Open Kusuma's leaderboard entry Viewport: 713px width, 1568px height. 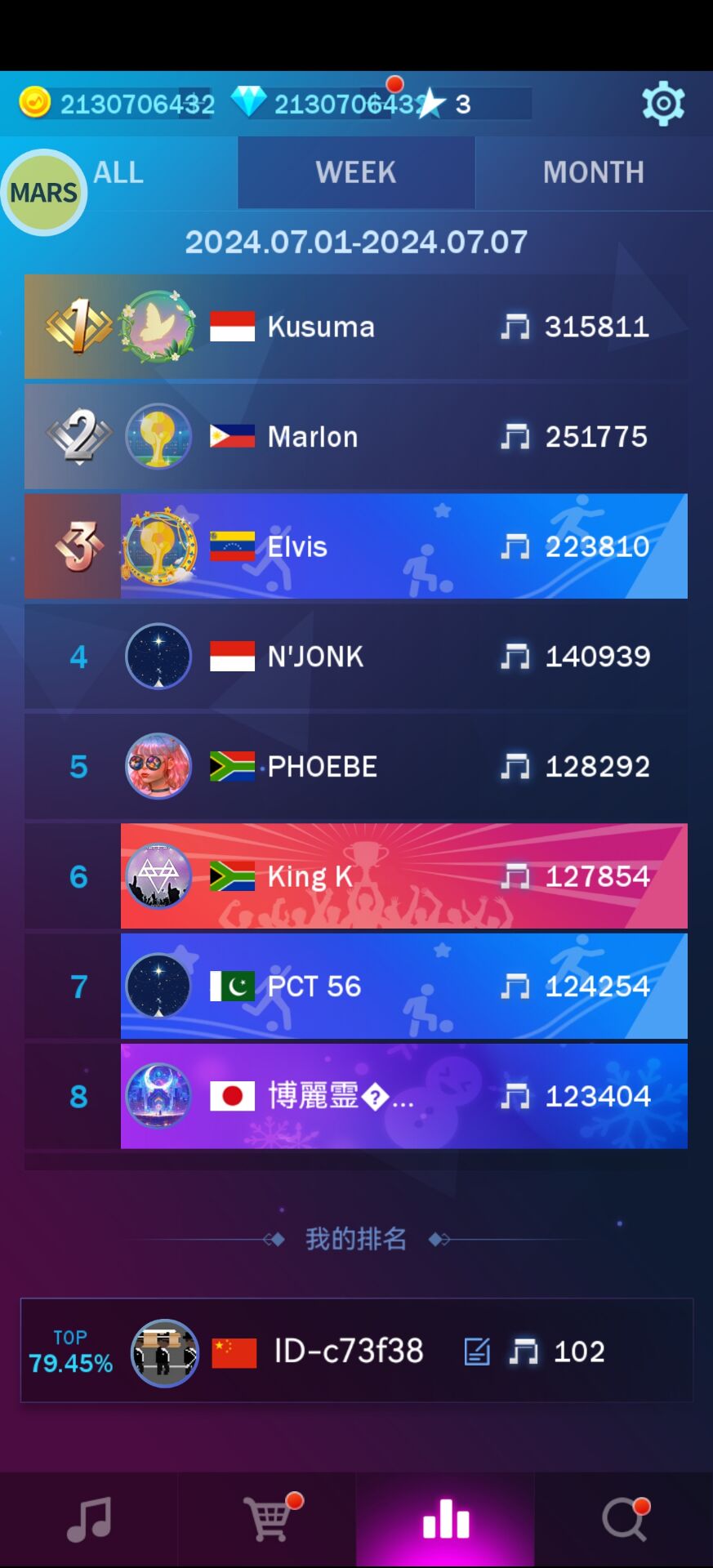(x=356, y=327)
